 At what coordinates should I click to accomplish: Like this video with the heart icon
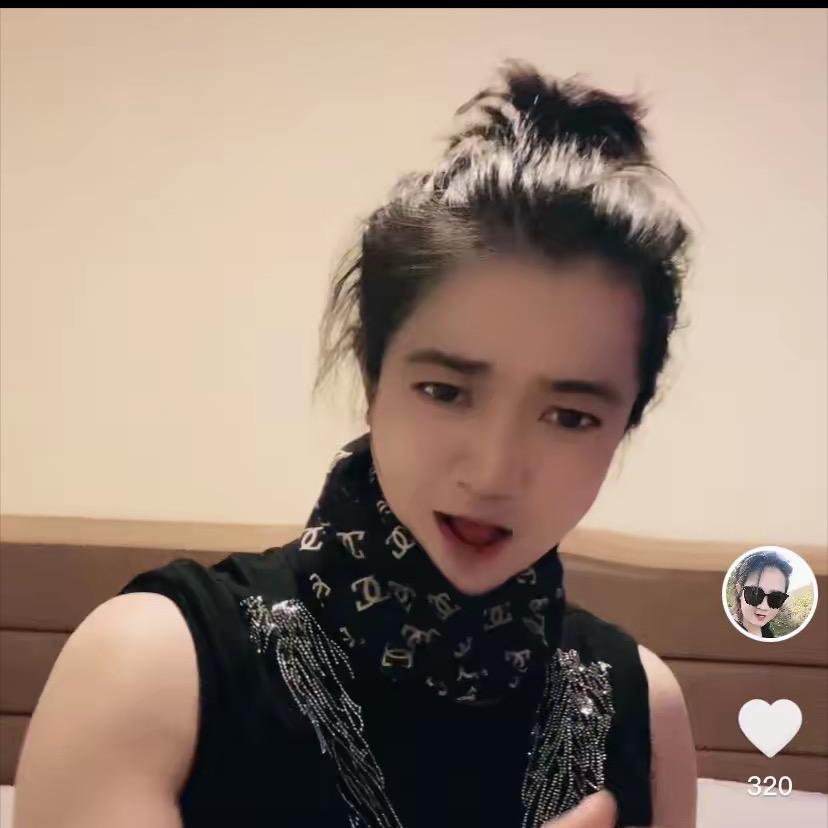(769, 728)
